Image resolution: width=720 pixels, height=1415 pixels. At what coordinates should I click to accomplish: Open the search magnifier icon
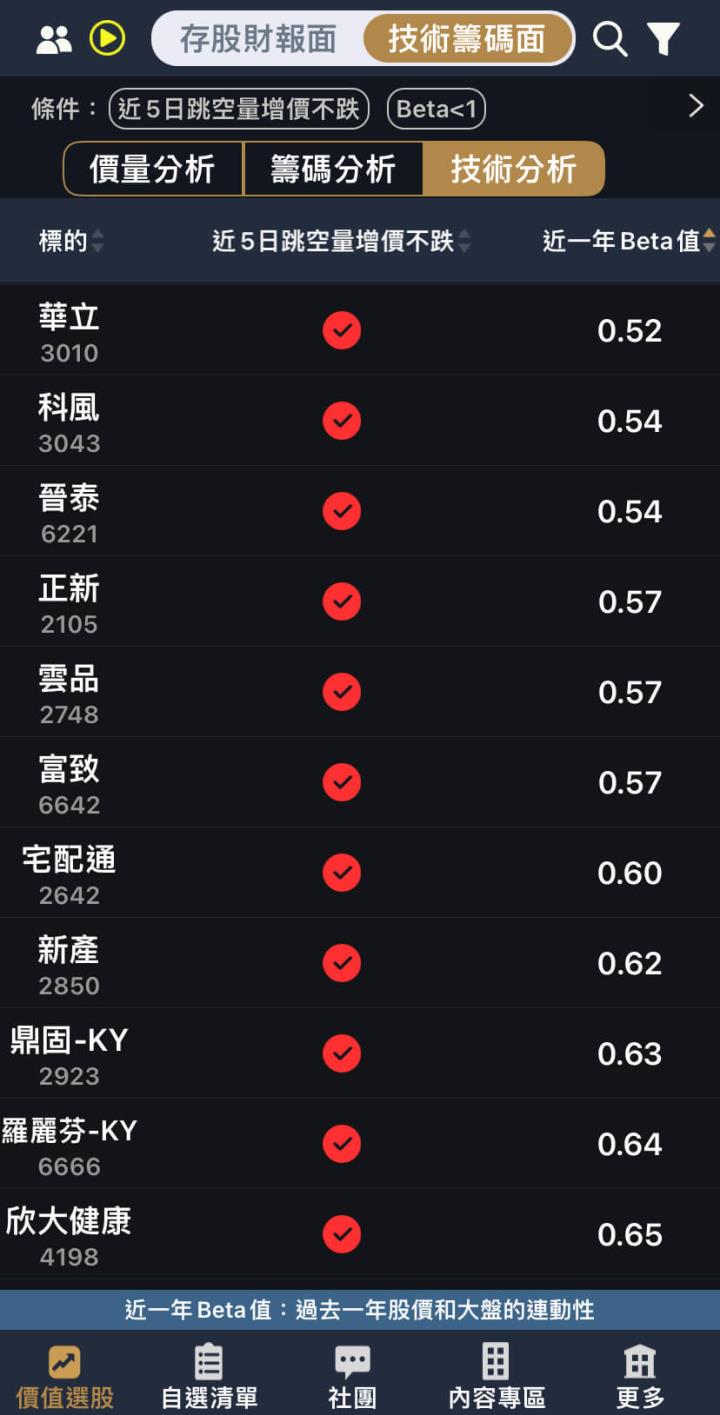tap(609, 39)
